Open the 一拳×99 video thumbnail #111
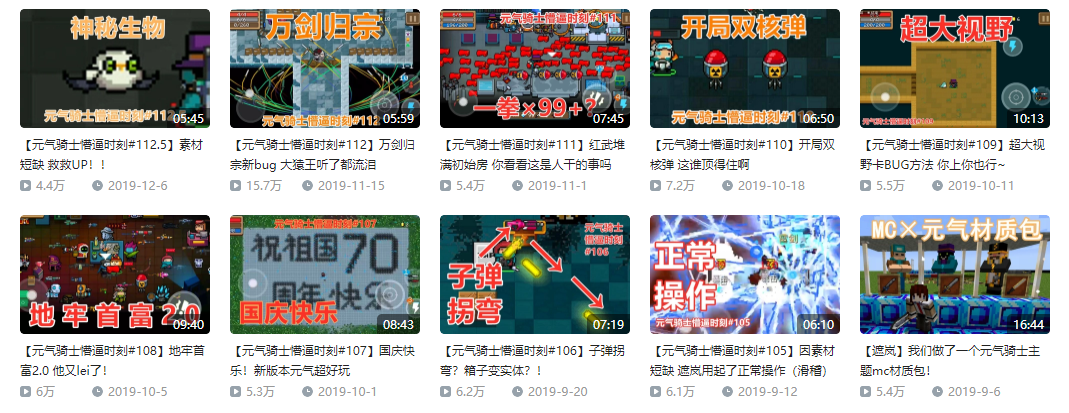 (535, 69)
